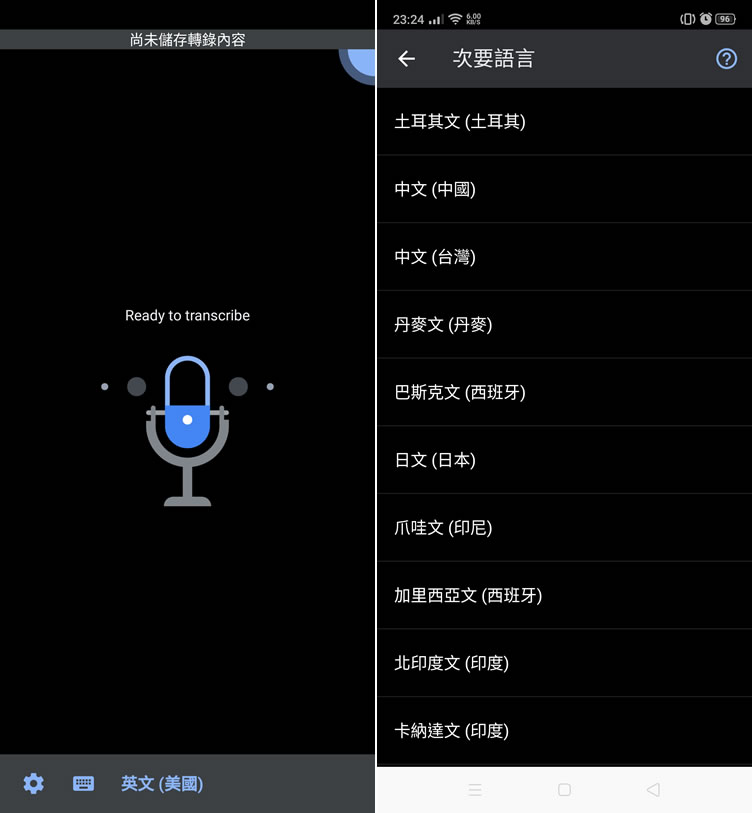Tap the system home button
The width and height of the screenshot is (752, 813).
564,790
